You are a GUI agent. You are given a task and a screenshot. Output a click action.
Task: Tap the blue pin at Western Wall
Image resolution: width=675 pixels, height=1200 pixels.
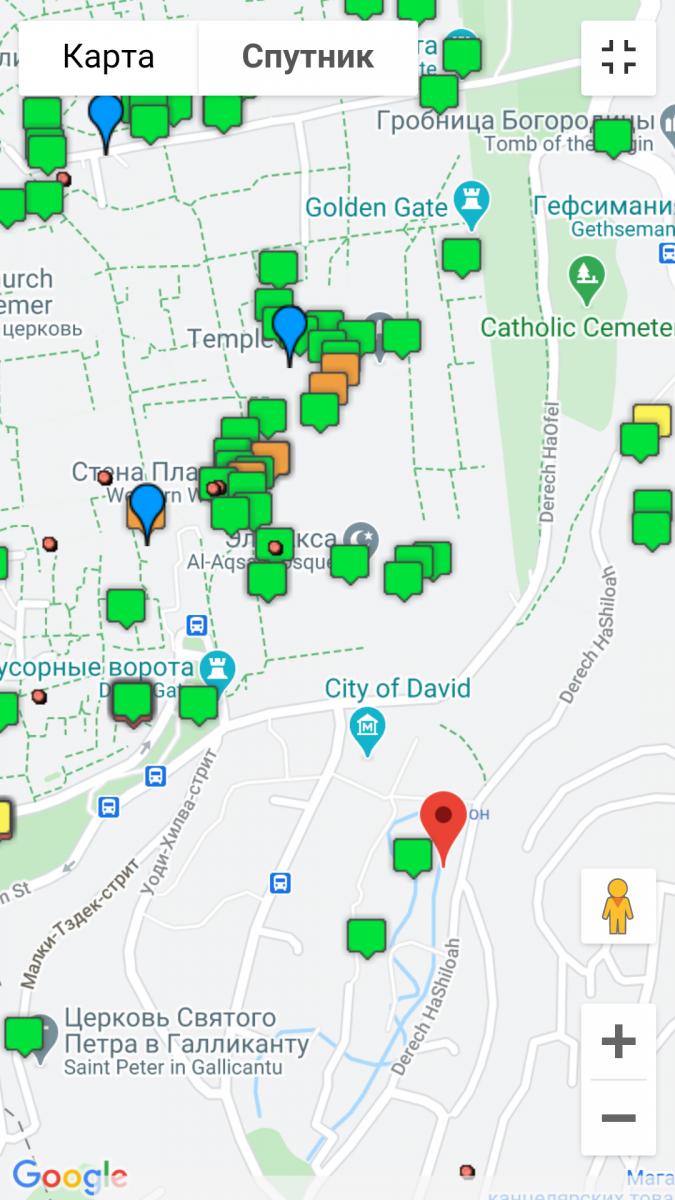(x=148, y=506)
